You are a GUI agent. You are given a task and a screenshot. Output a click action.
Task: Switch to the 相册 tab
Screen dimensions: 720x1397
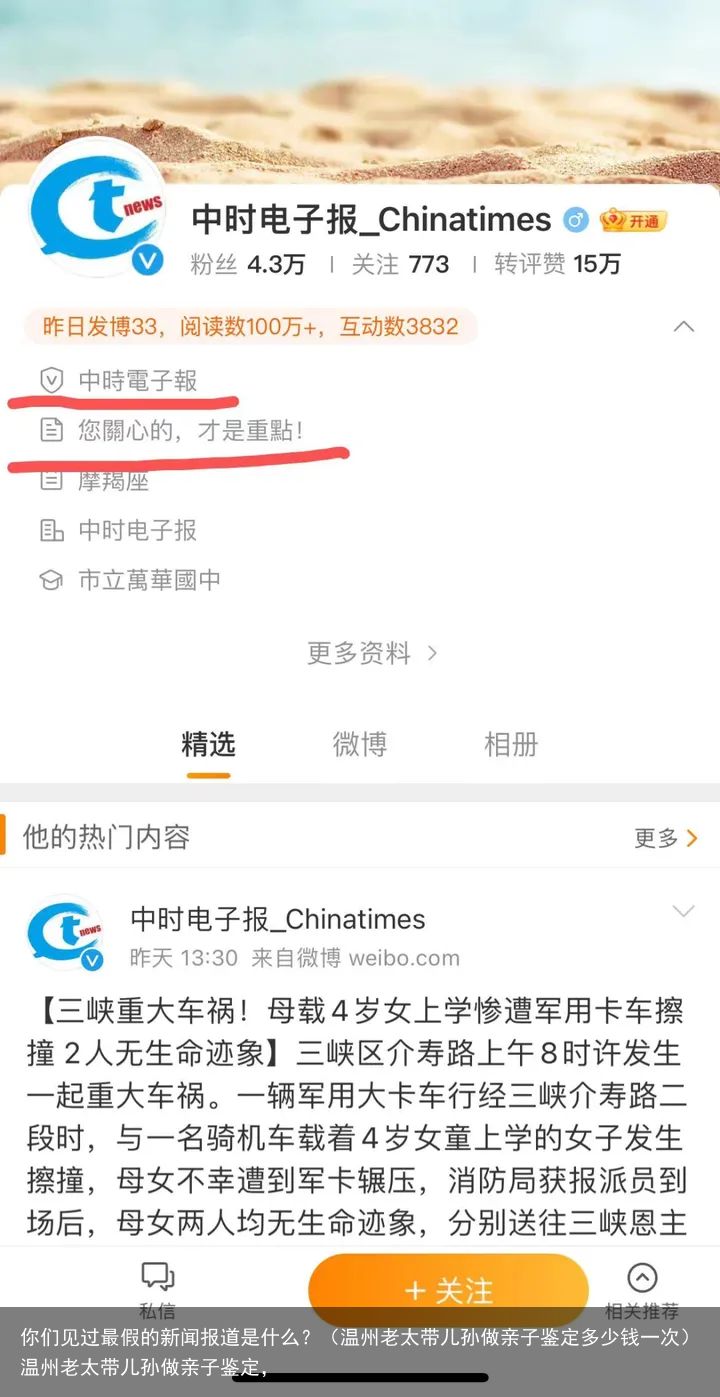pos(510,744)
